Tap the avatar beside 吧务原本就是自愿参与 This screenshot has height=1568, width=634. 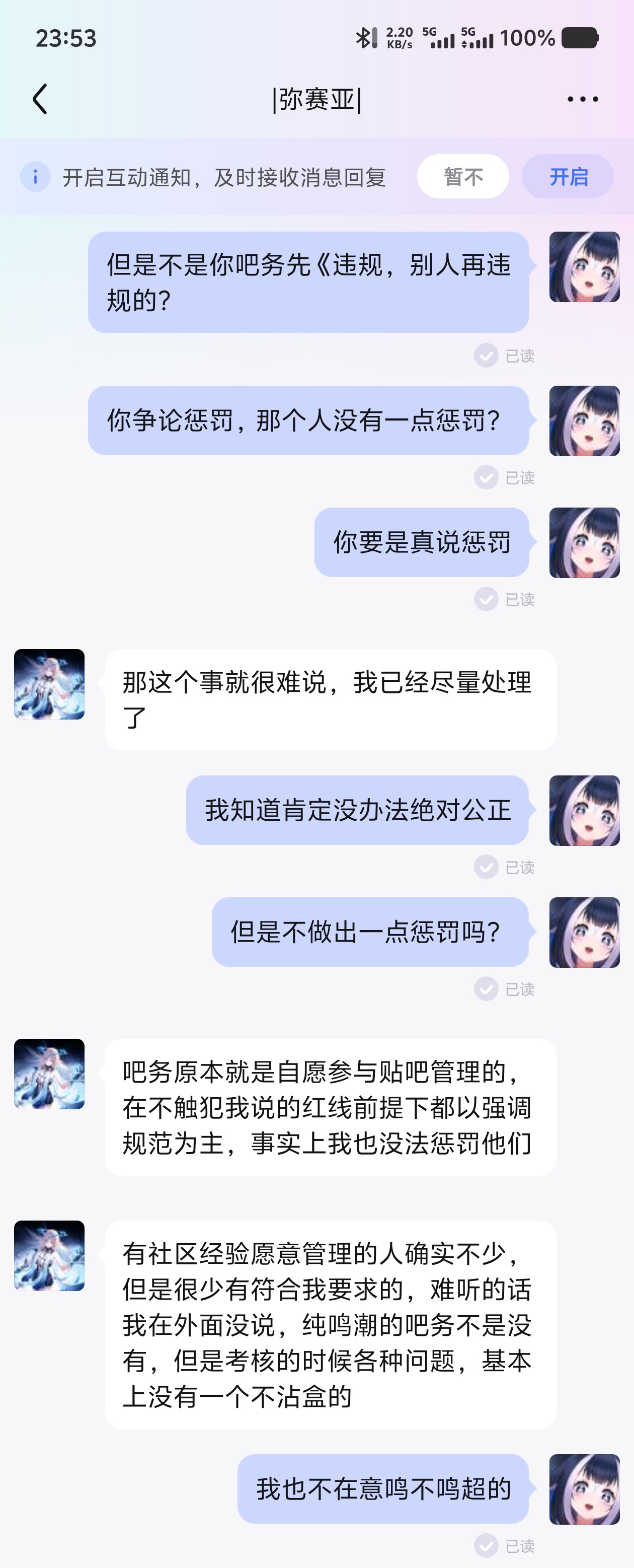(49, 1074)
